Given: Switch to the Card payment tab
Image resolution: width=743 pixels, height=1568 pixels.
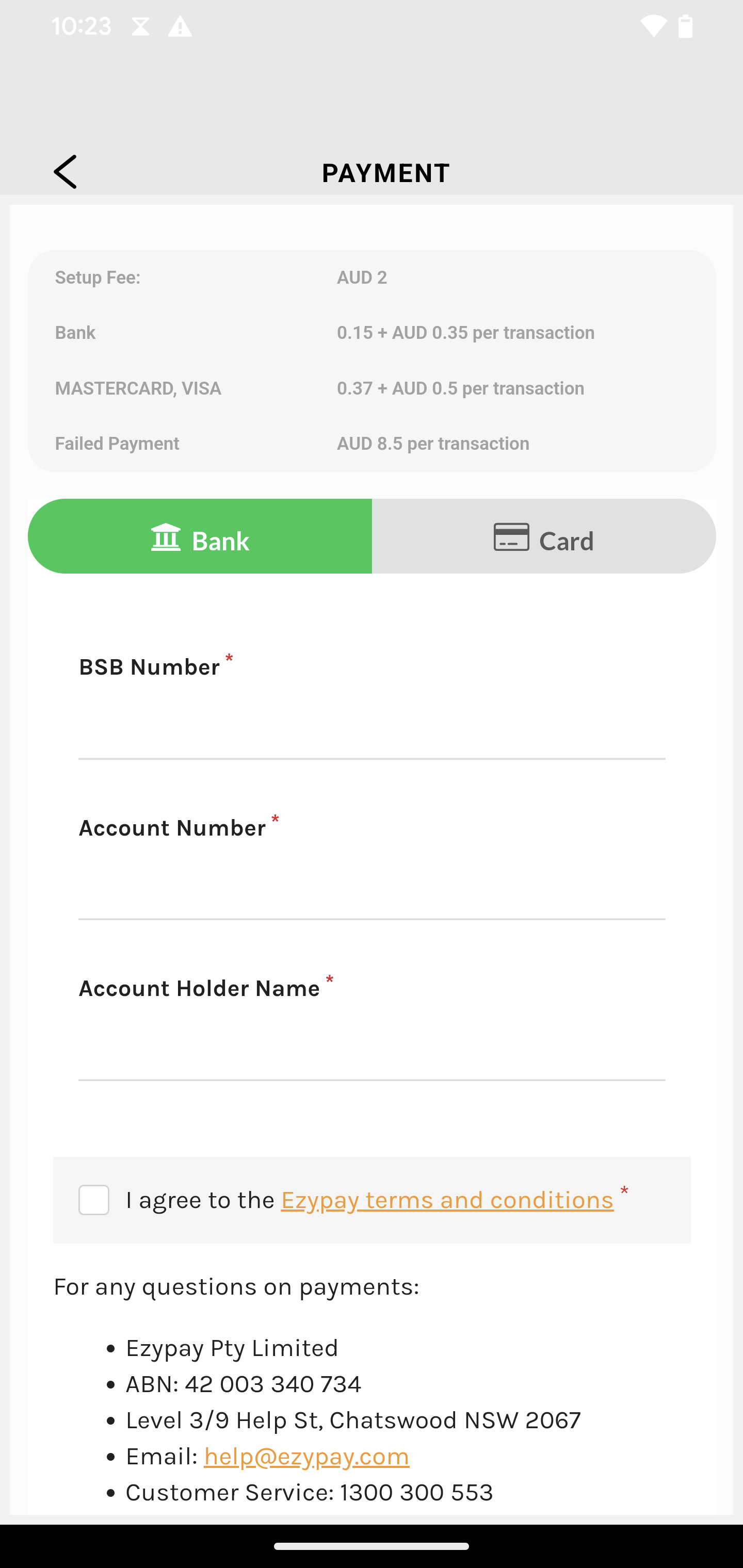Looking at the screenshot, I should [543, 537].
